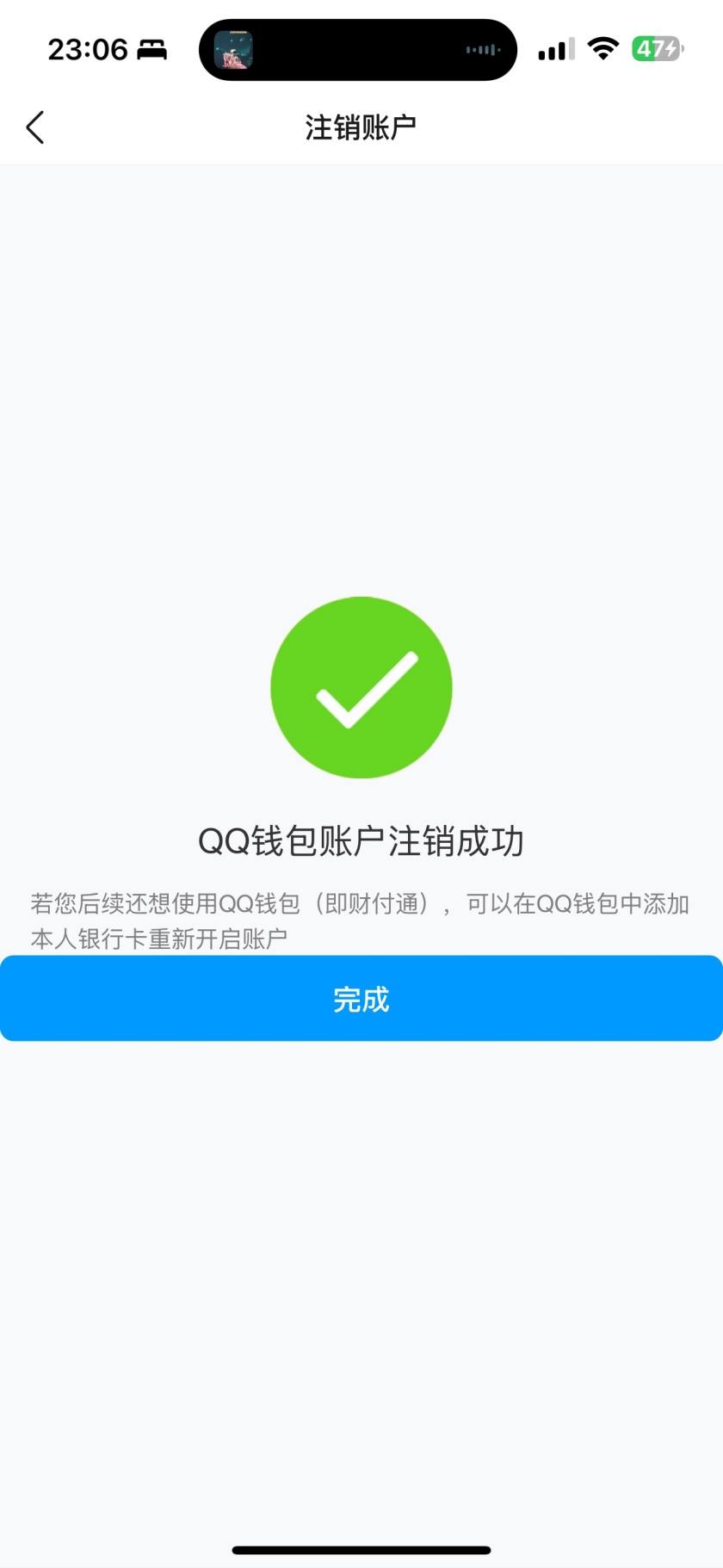Tap the reopening account instructions text

[x=361, y=917]
